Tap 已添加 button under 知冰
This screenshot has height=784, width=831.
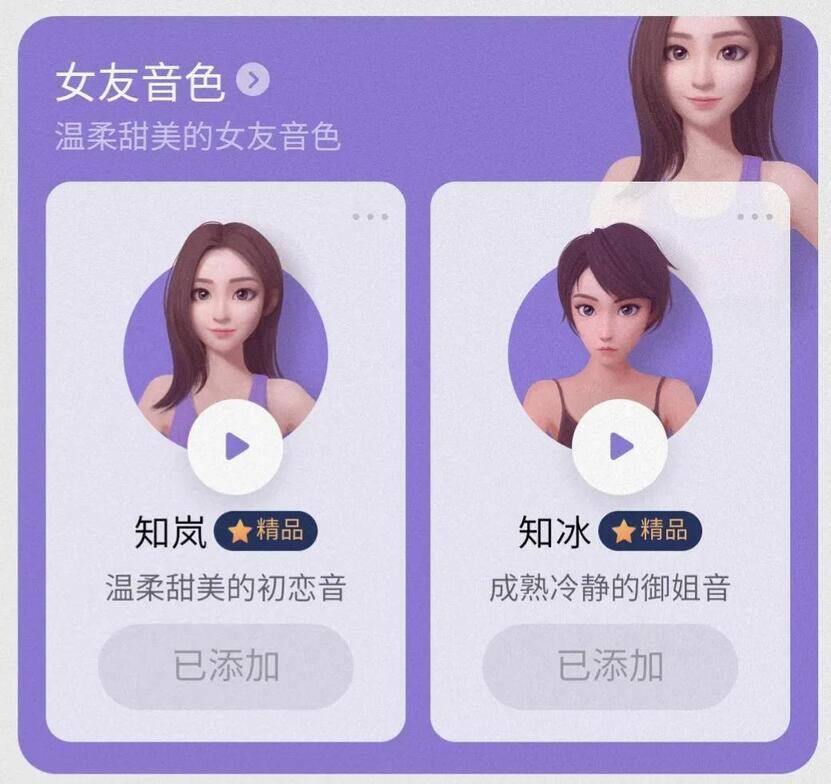[610, 666]
